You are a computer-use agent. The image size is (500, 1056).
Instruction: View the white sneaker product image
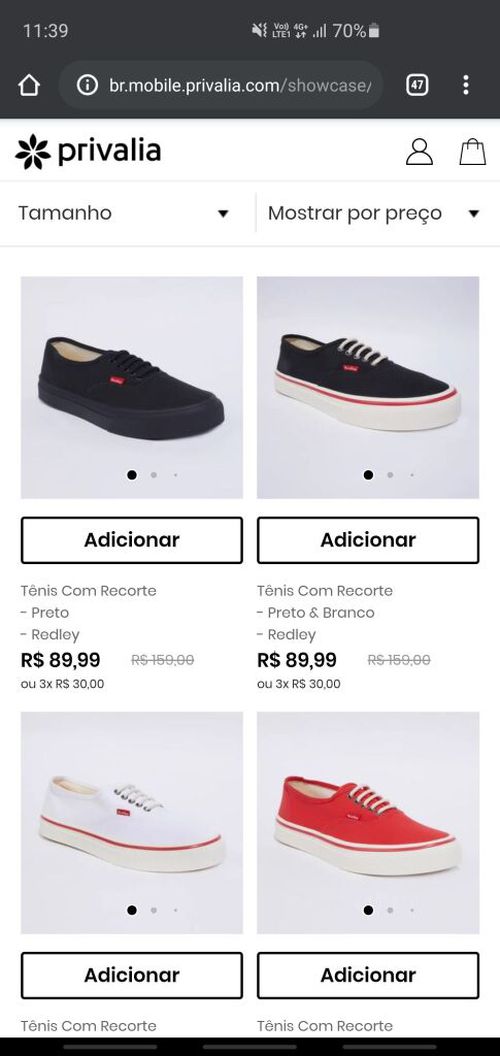pos(132,822)
